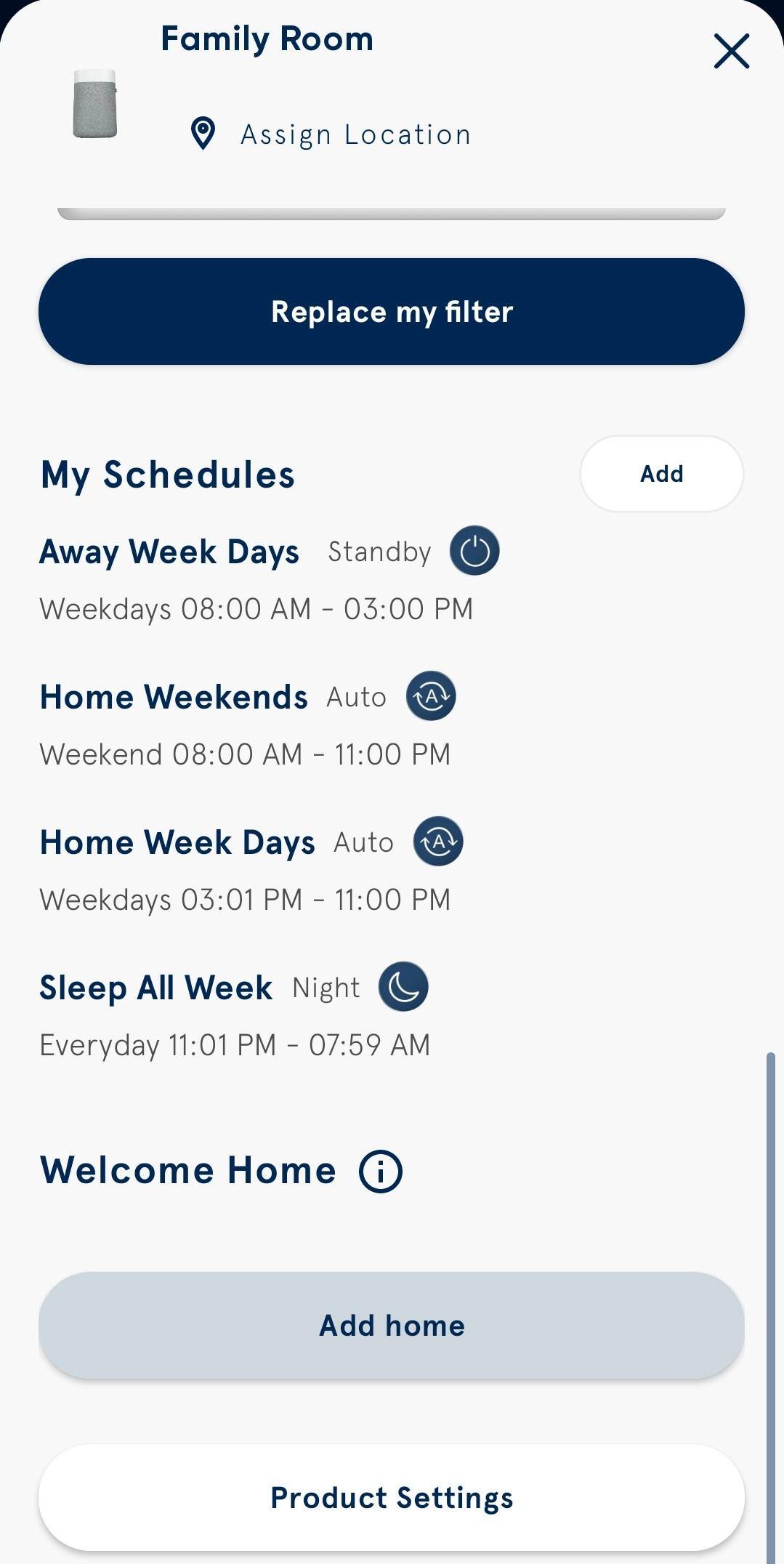
Task: Tap the Replace my filter button
Action: click(392, 312)
